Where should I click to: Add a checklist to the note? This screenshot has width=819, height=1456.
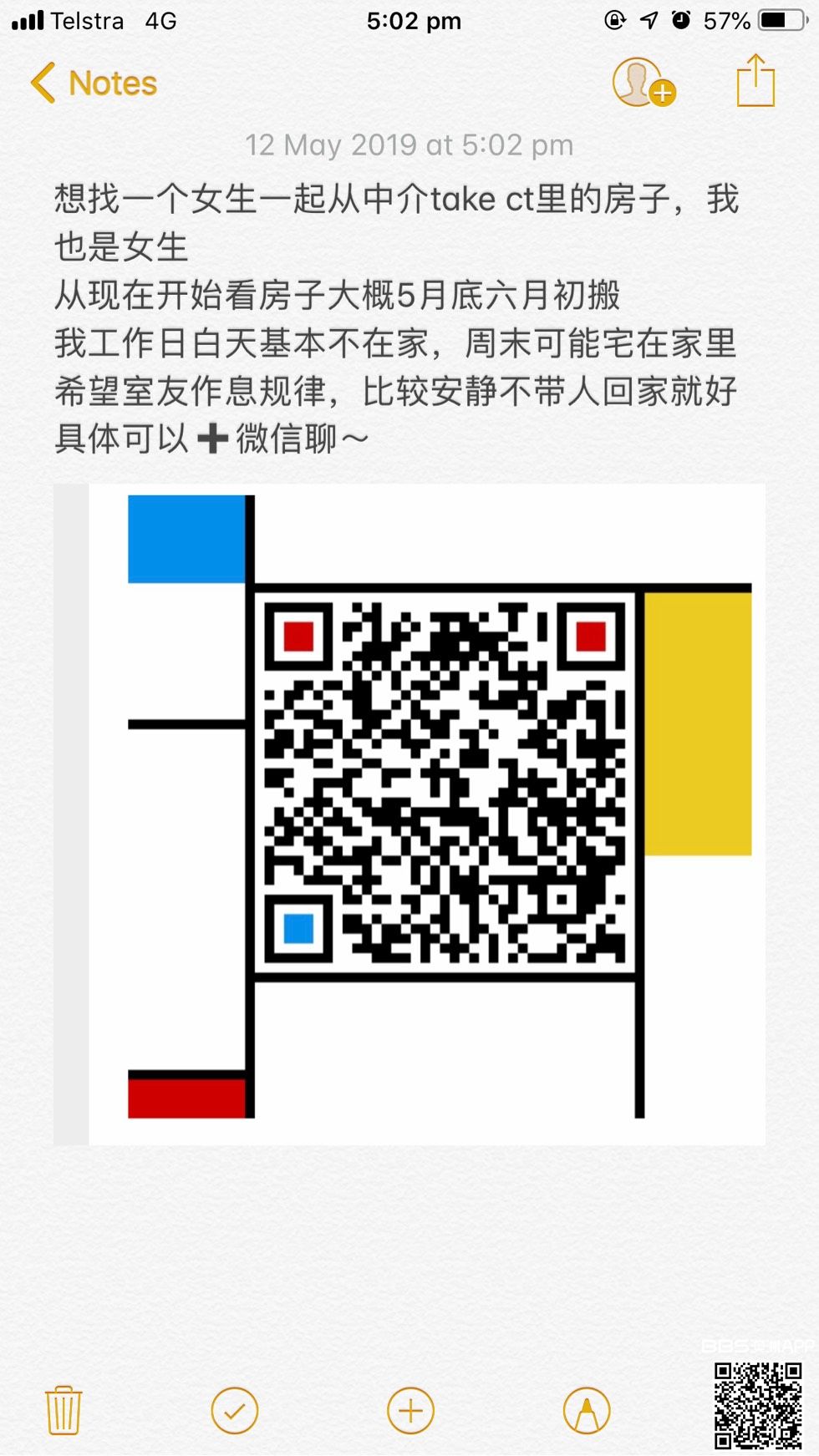coord(235,1411)
